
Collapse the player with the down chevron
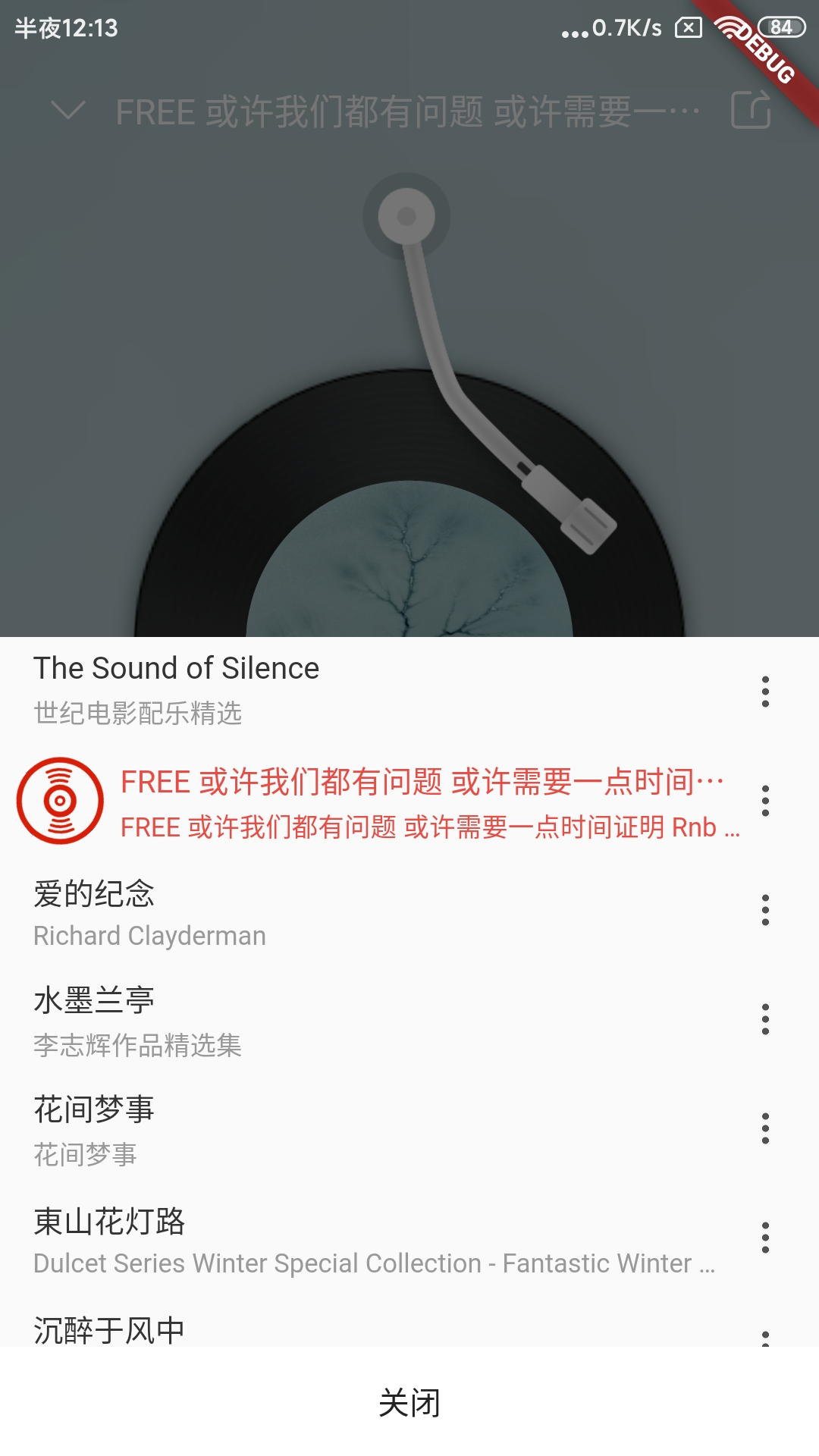click(x=68, y=111)
